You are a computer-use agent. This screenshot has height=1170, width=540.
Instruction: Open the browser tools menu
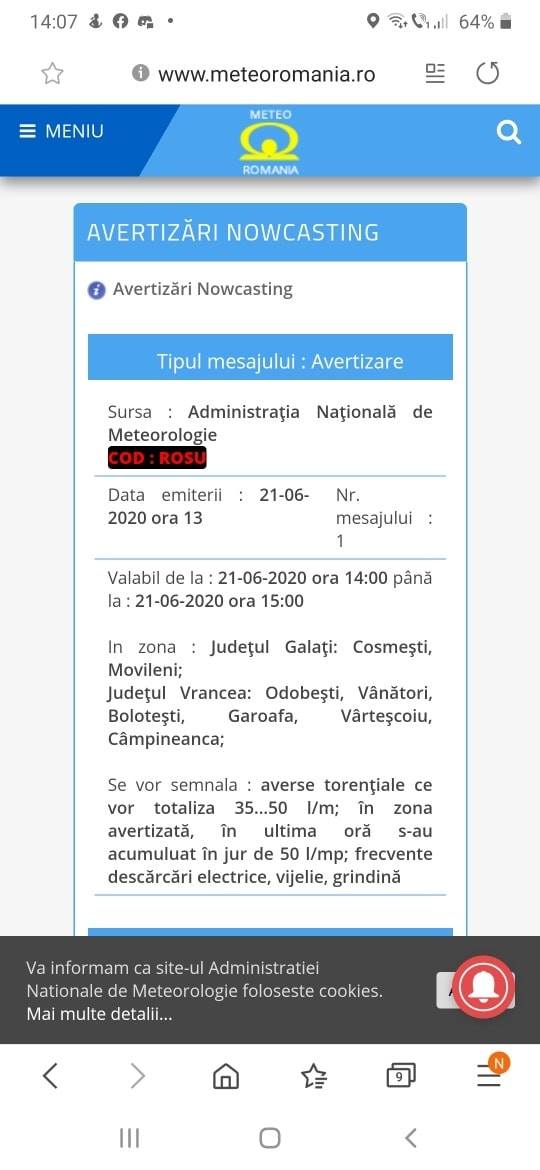[x=490, y=1074]
